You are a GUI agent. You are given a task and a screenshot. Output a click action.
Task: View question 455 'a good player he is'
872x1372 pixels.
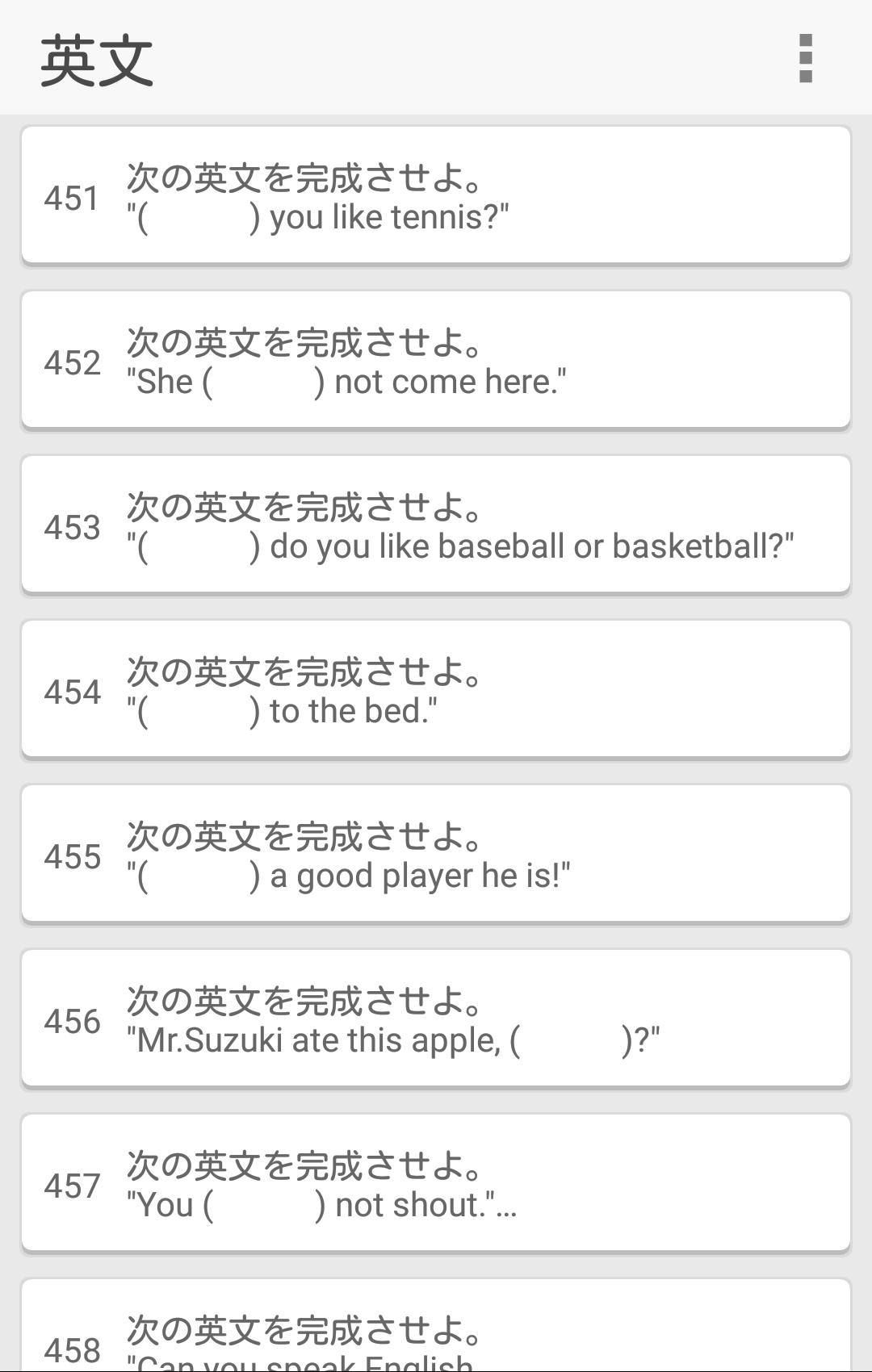pyautogui.click(x=436, y=854)
